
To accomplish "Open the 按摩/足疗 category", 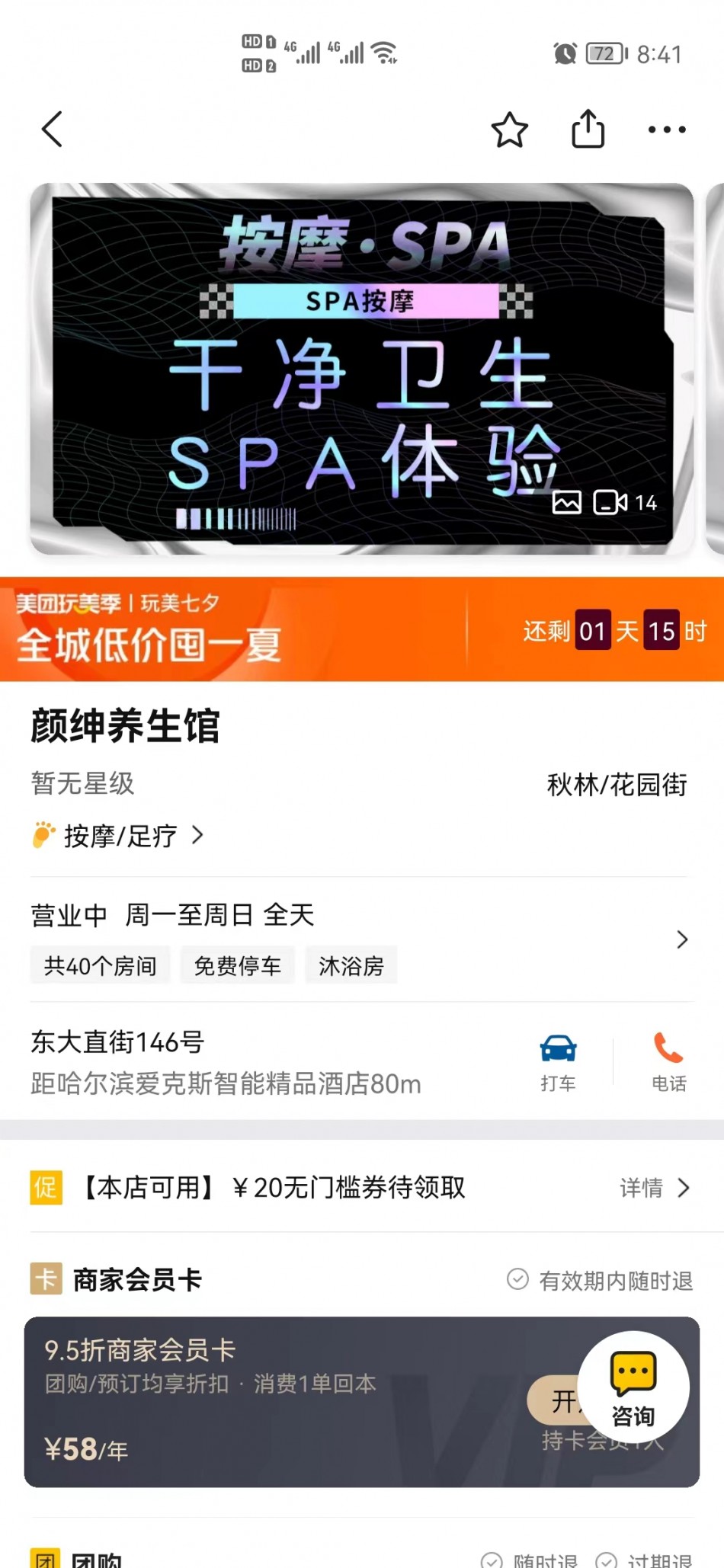I will coord(120,836).
